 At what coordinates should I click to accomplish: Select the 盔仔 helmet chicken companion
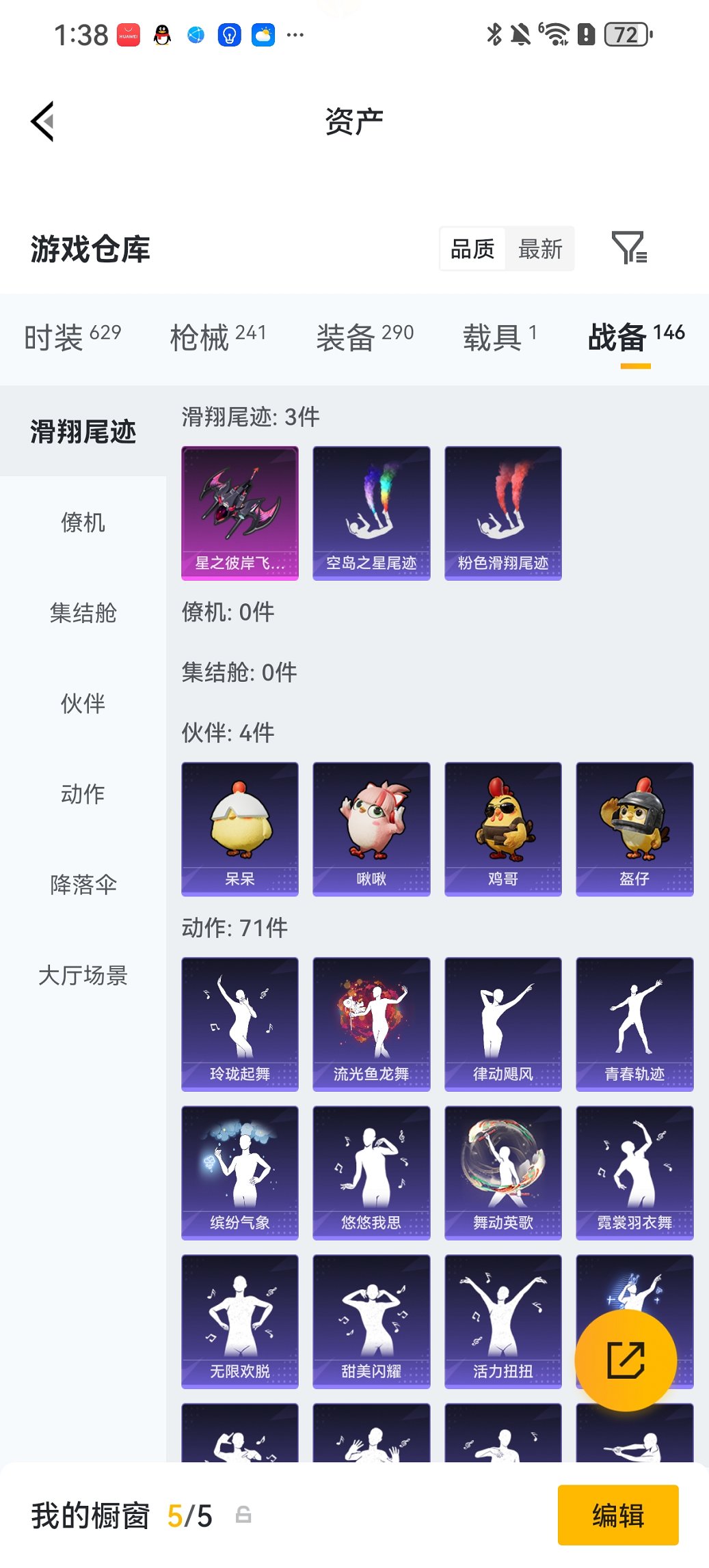[x=634, y=827]
